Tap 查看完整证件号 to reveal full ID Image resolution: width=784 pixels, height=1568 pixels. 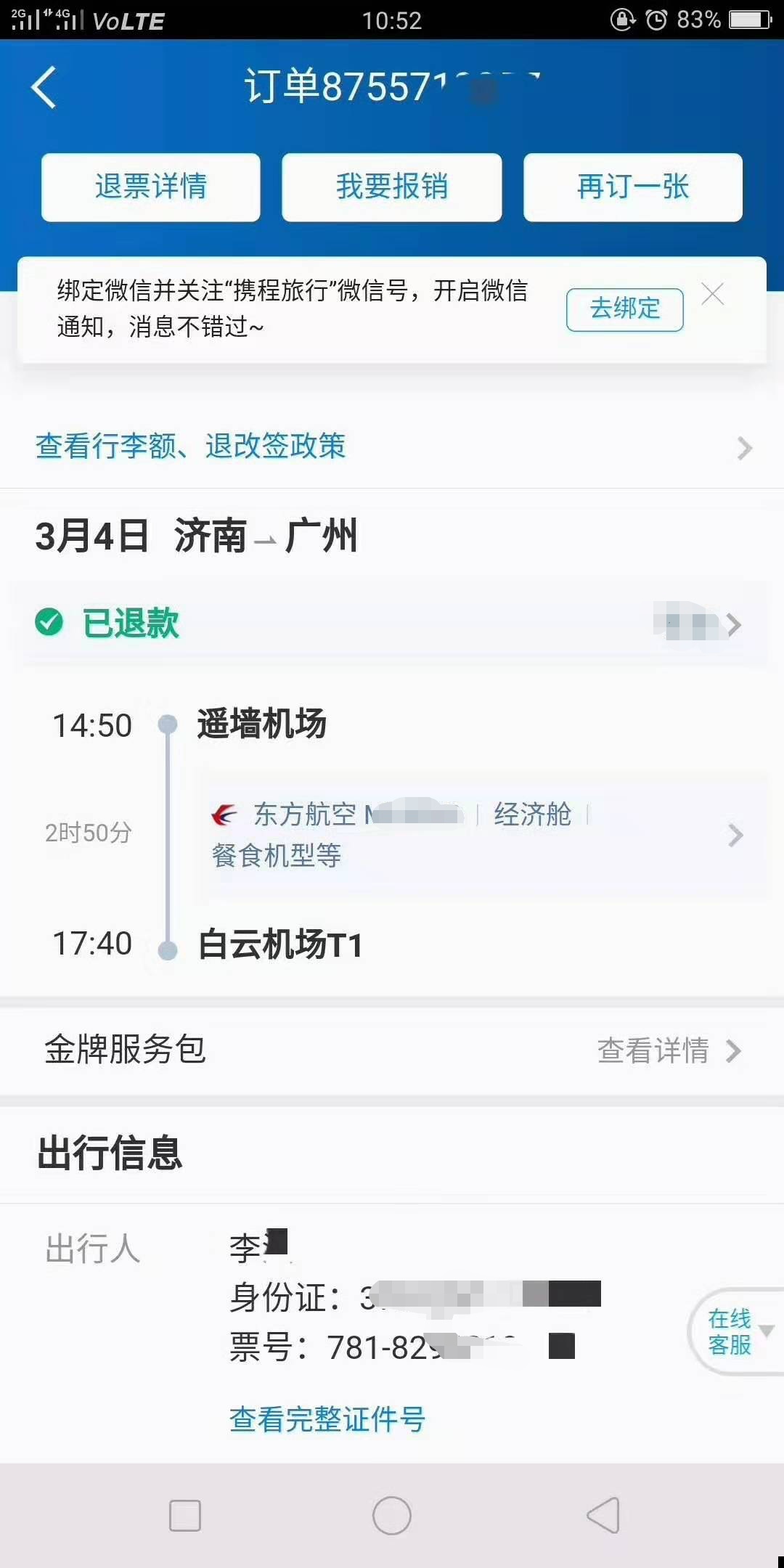(x=328, y=1418)
